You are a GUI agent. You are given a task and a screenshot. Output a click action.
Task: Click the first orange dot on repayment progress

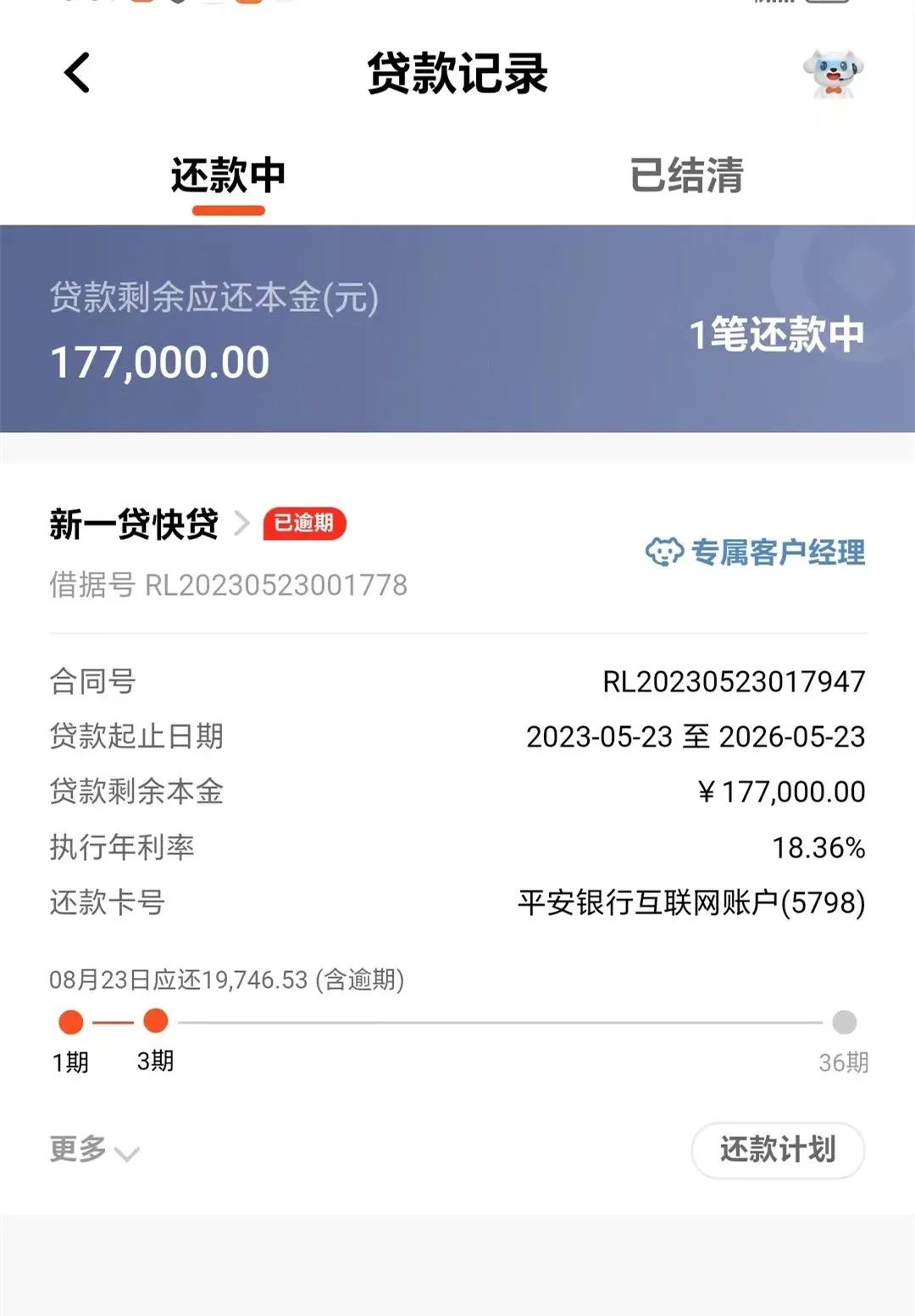(x=70, y=1022)
